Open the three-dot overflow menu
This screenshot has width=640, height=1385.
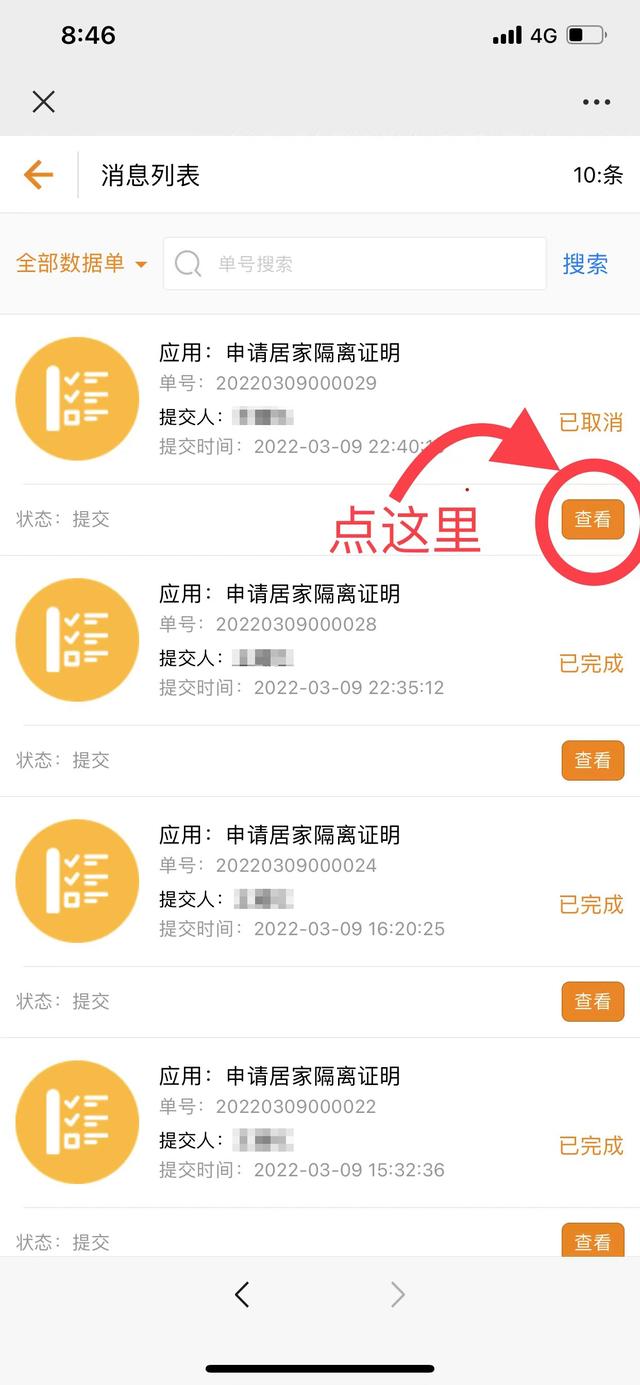pos(596,102)
